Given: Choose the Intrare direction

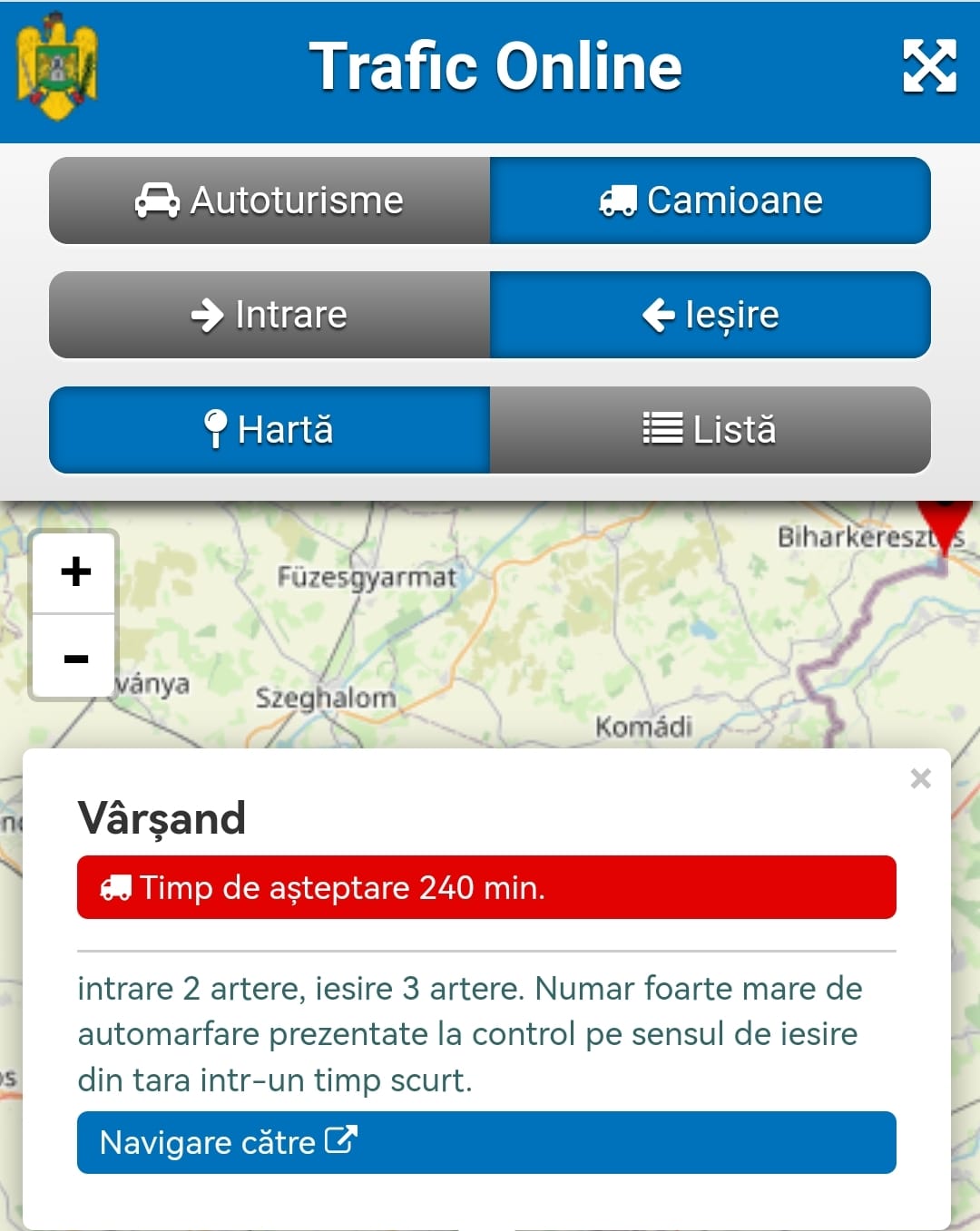Looking at the screenshot, I should 269,315.
